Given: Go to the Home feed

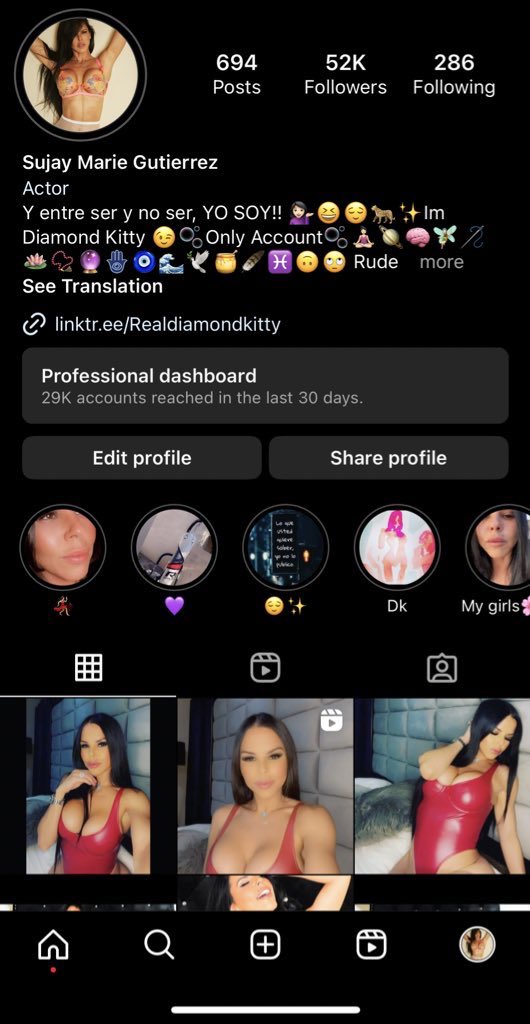Looking at the screenshot, I should (53, 945).
